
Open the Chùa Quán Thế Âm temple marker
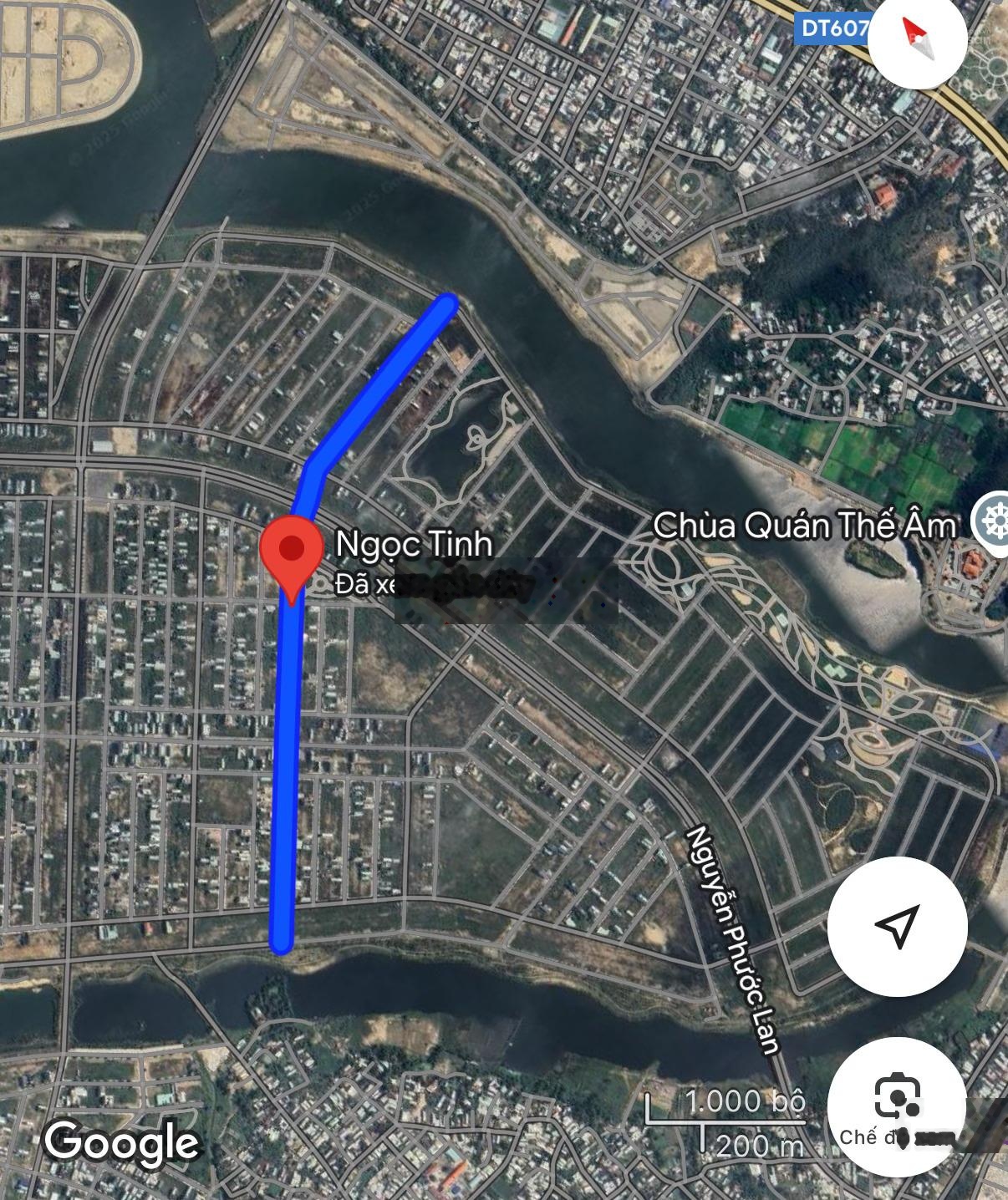click(x=993, y=521)
